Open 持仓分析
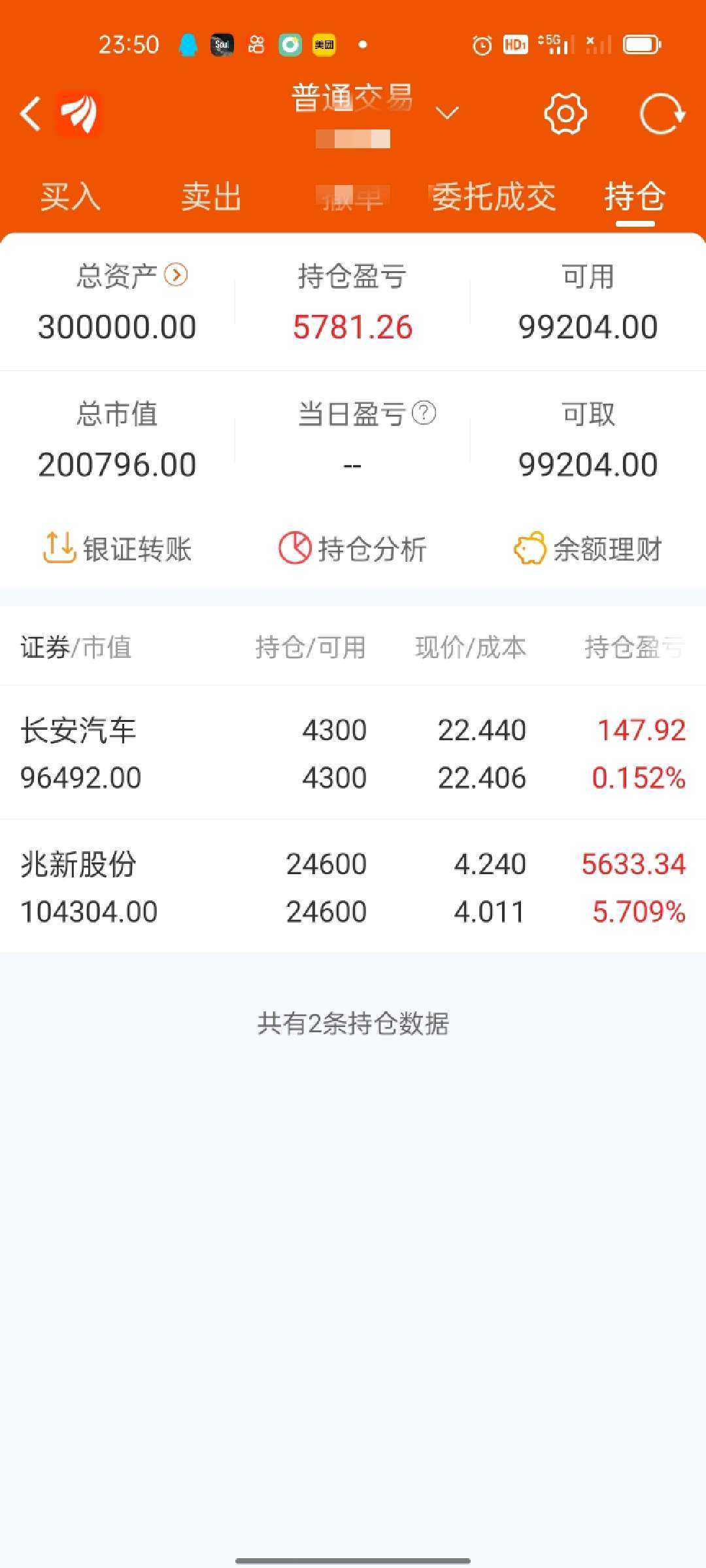Image resolution: width=706 pixels, height=1568 pixels. [352, 549]
